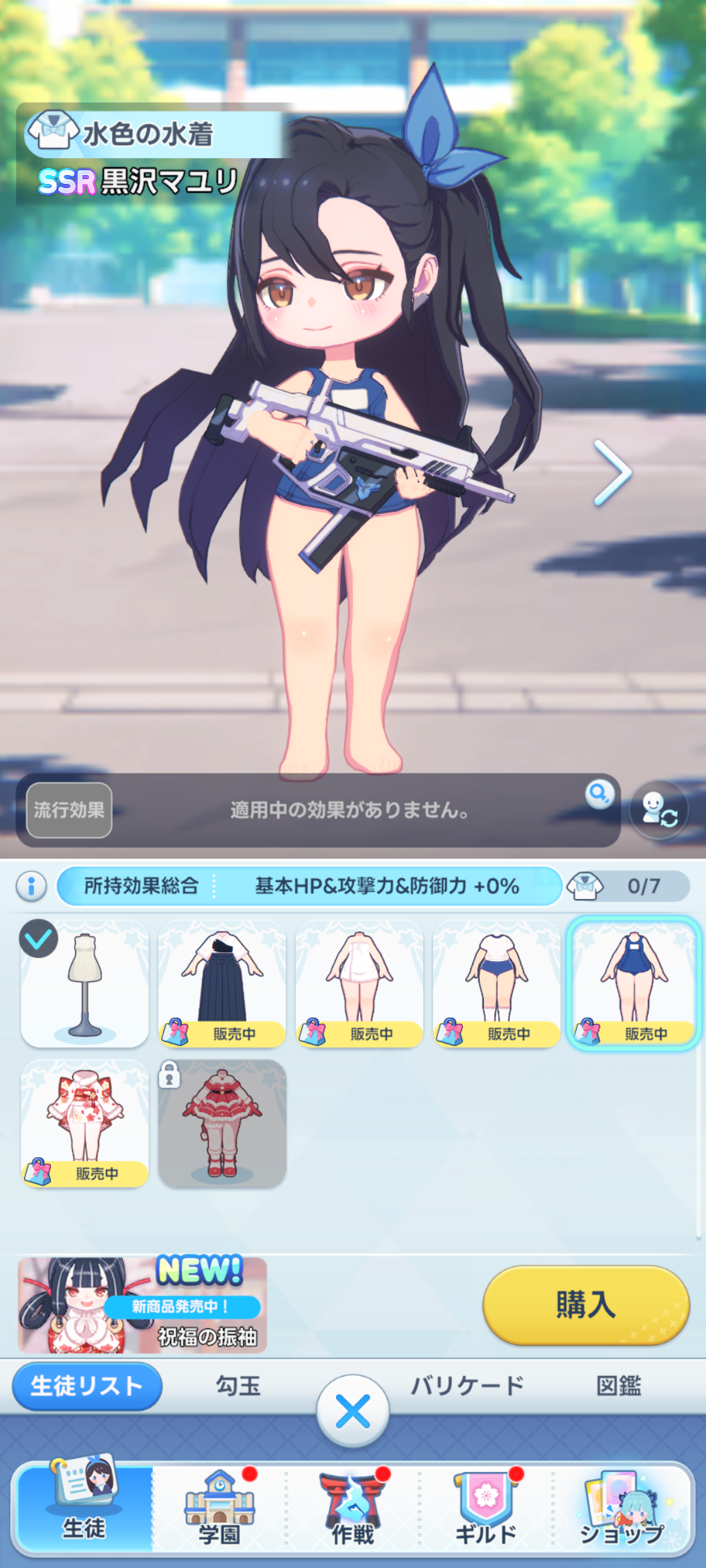Open the 祝福の振袖 new product banner
Image resolution: width=706 pixels, height=1568 pixels.
click(143, 1305)
